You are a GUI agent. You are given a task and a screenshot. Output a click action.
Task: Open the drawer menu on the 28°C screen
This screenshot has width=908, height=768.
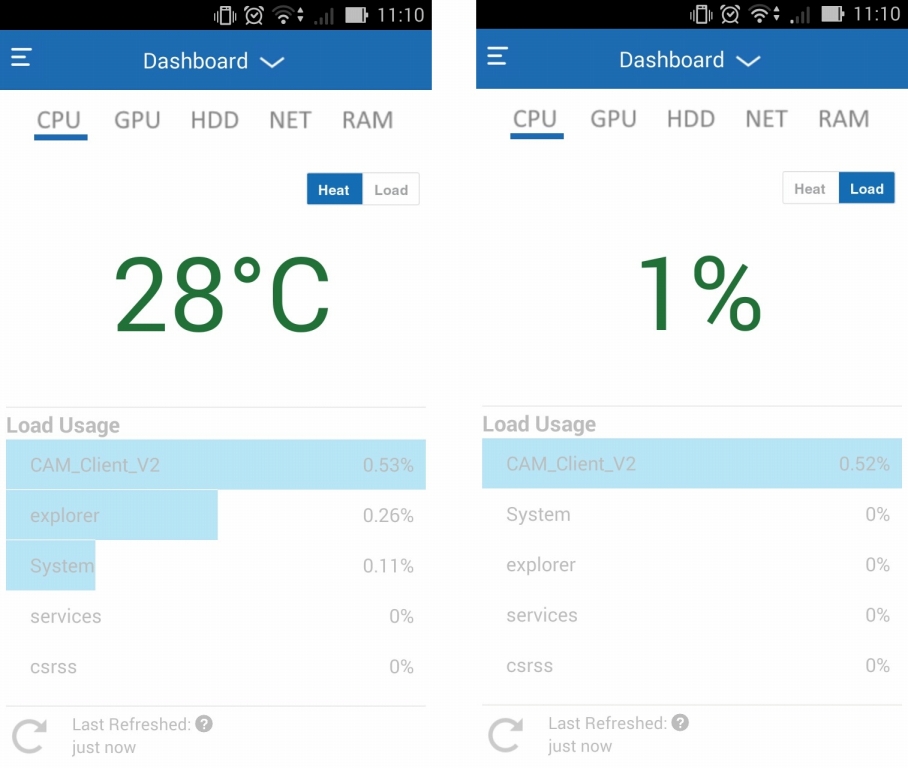(21, 57)
